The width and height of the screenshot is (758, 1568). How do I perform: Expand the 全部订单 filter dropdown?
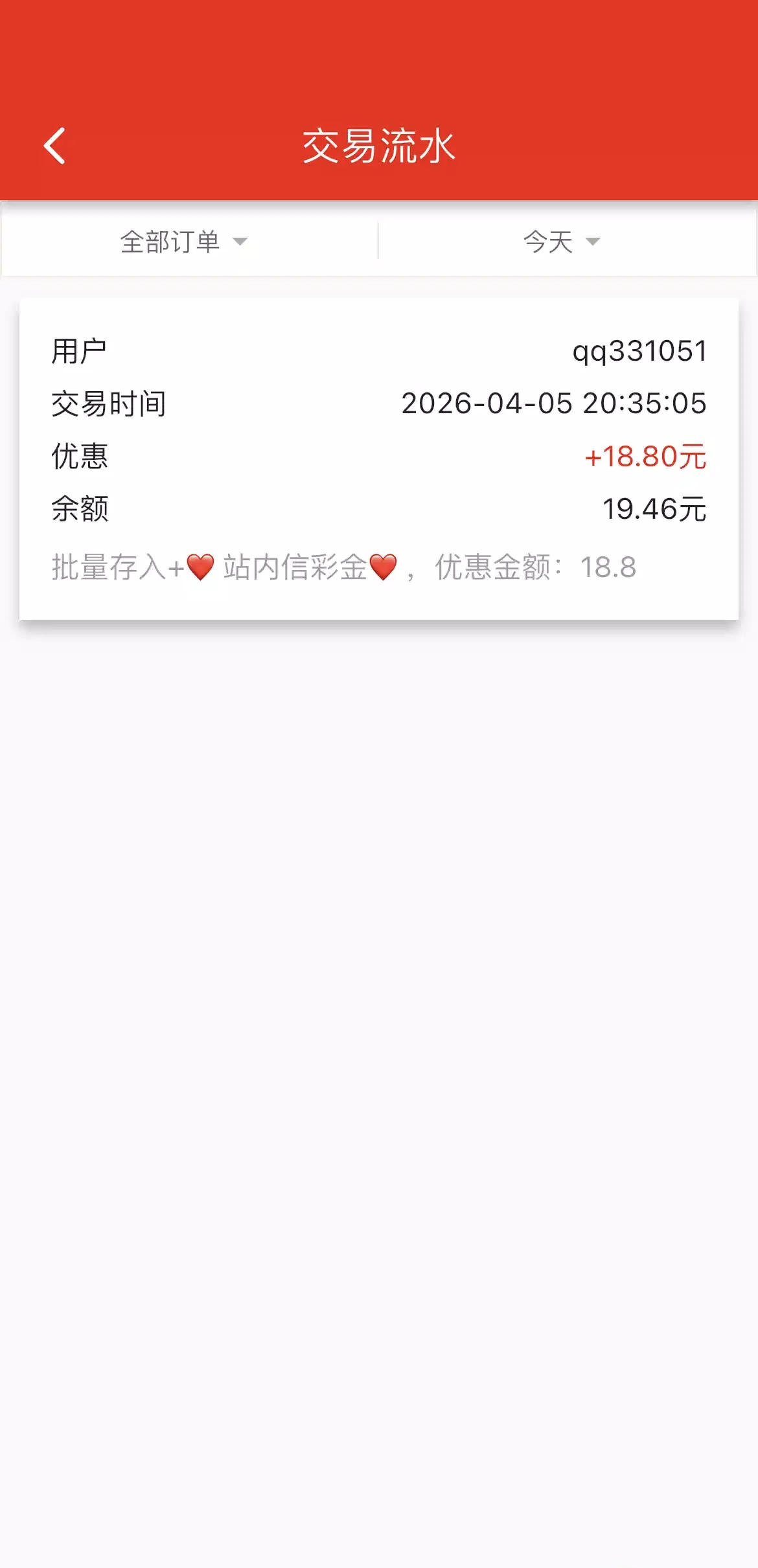pos(184,242)
